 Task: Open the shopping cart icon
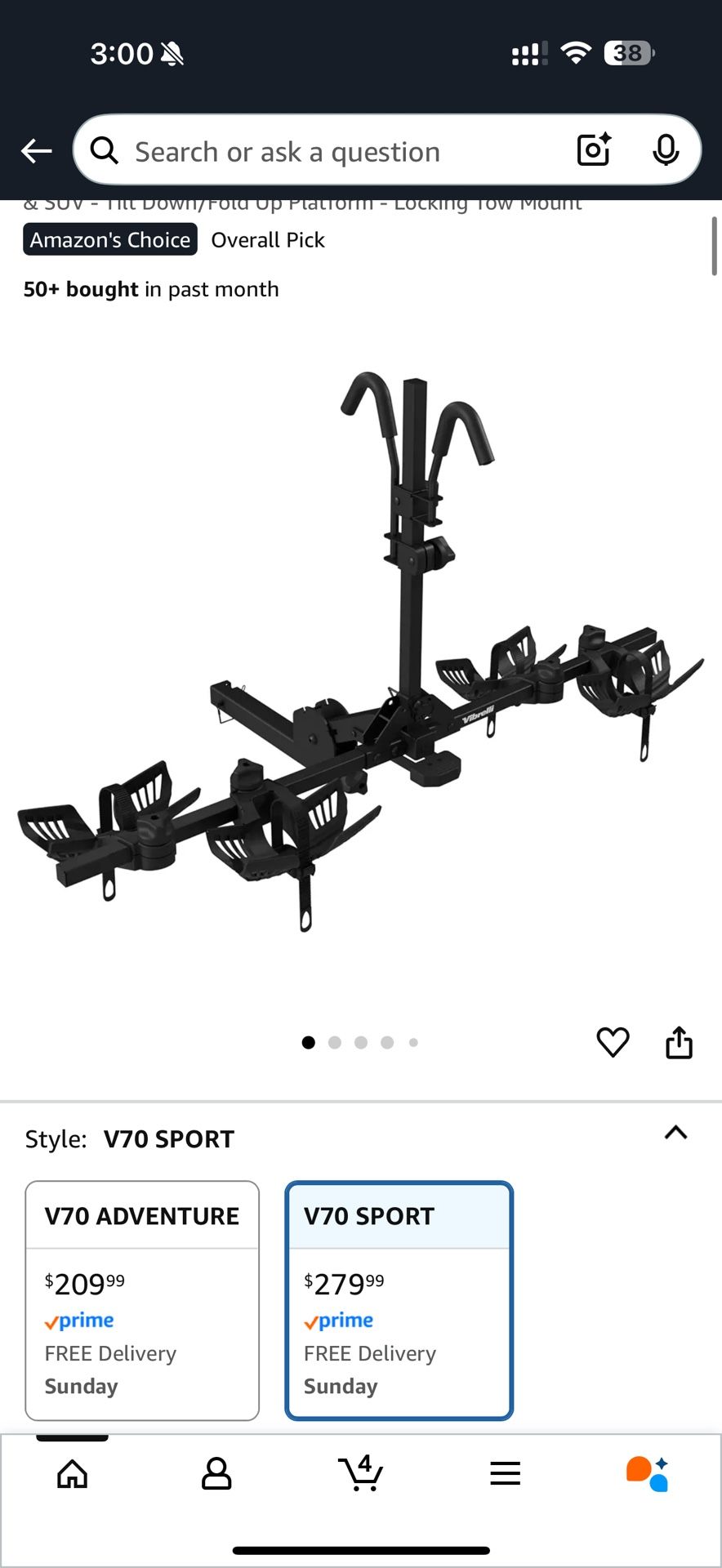[x=361, y=1473]
